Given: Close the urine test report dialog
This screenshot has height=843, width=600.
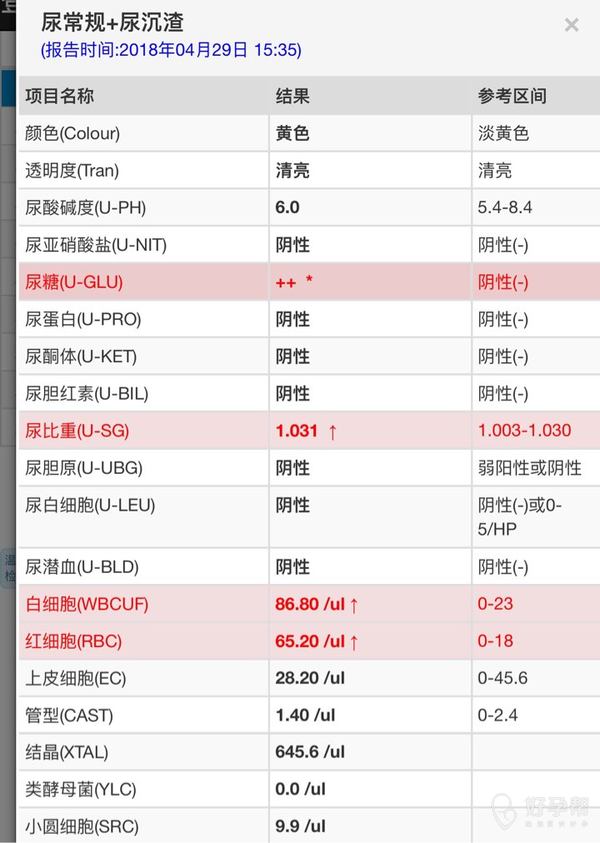Looking at the screenshot, I should 571,25.
